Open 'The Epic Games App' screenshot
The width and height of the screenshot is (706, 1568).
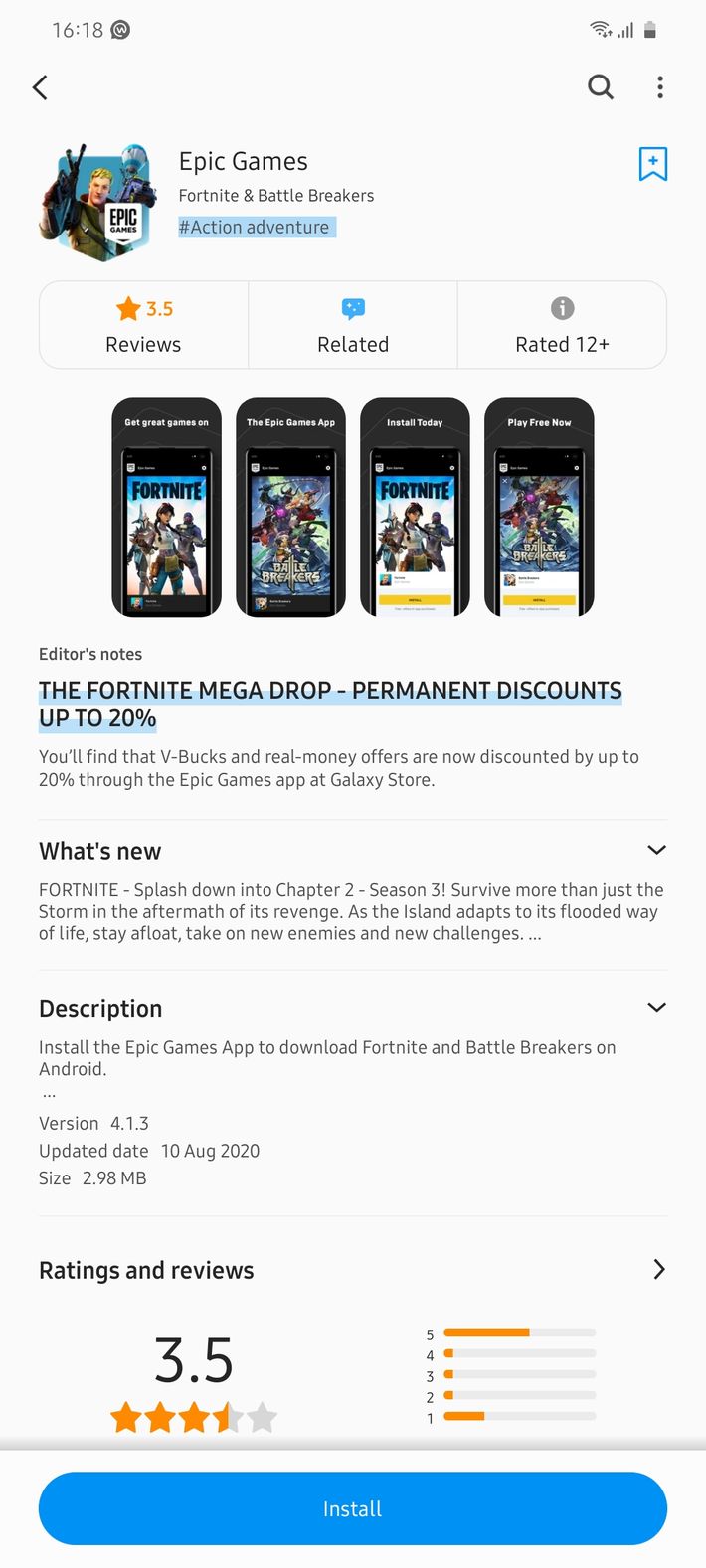coord(291,508)
